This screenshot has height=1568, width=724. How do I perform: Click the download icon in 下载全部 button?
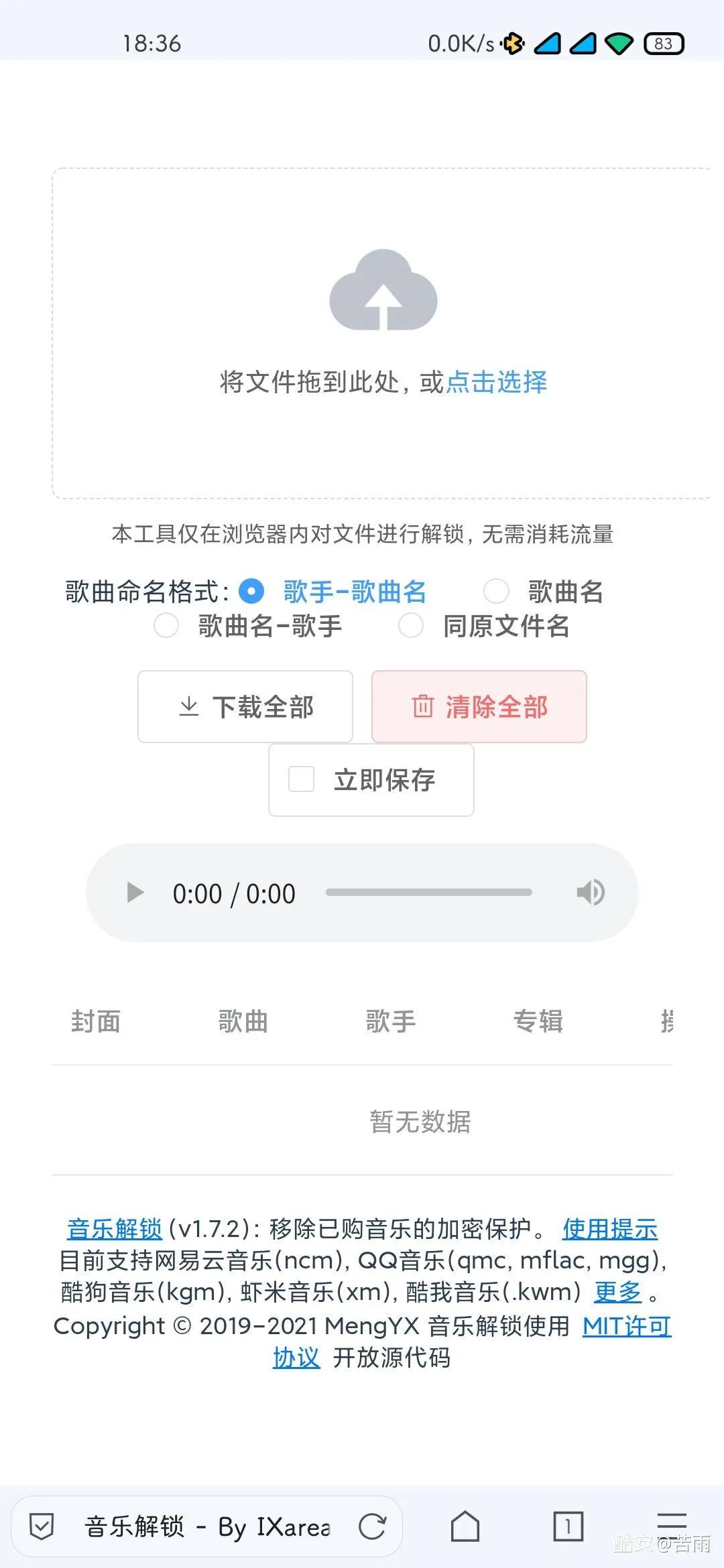click(188, 706)
